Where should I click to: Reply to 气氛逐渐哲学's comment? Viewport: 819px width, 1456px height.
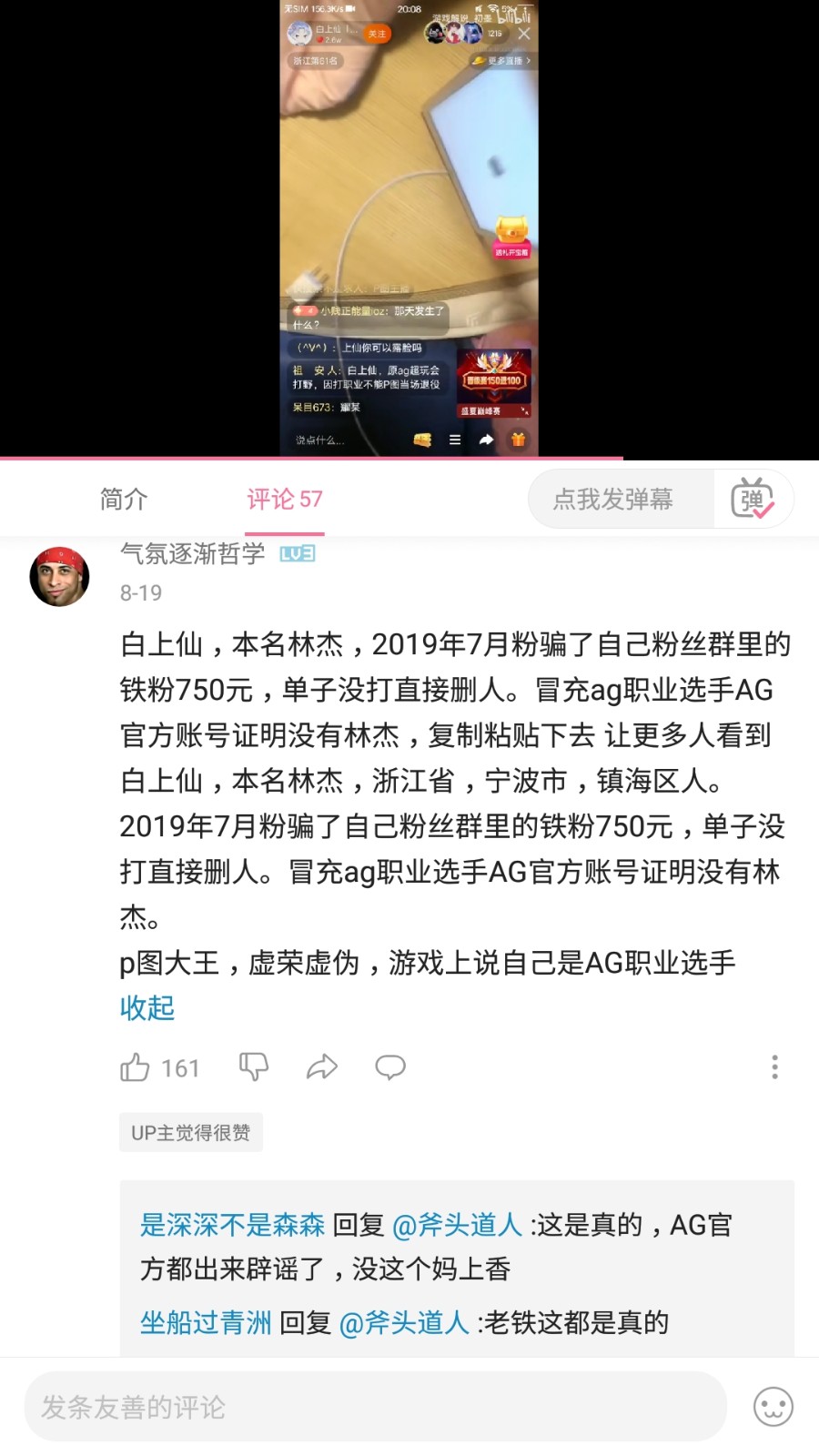390,1067
